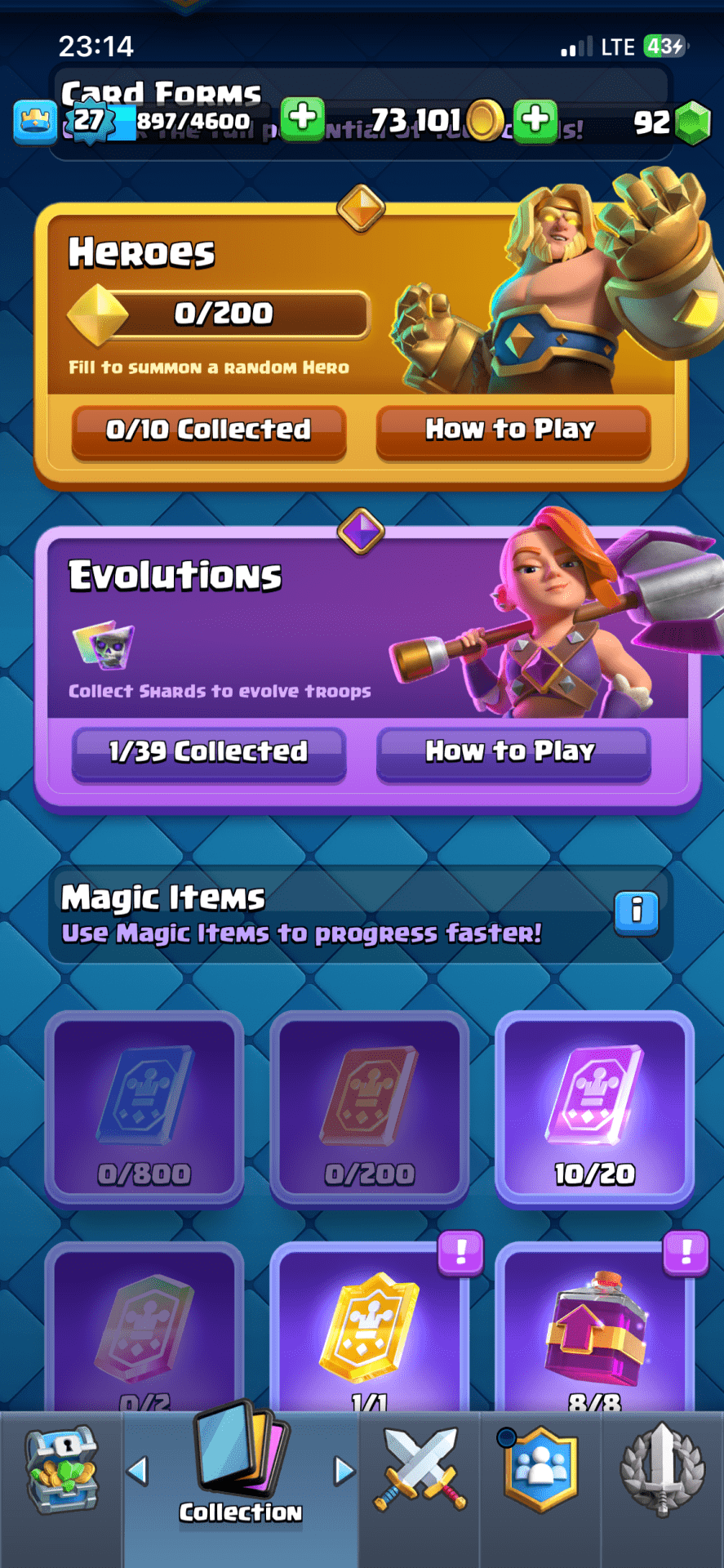The width and height of the screenshot is (724, 1568).
Task: Open How to Play for Heroes
Action: click(x=513, y=430)
